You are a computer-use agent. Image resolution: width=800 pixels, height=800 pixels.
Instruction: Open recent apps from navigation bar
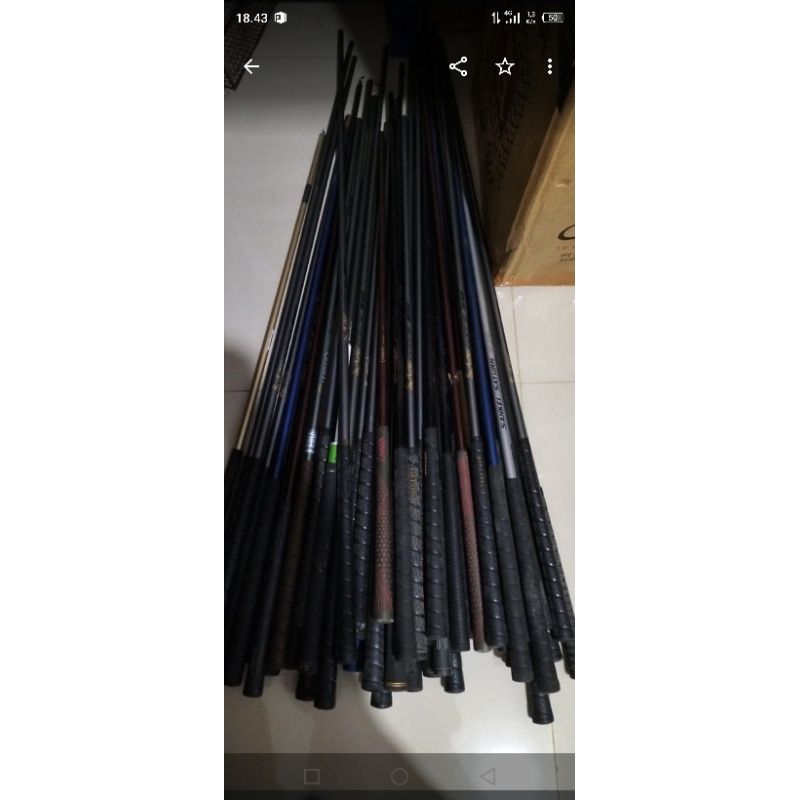click(312, 776)
